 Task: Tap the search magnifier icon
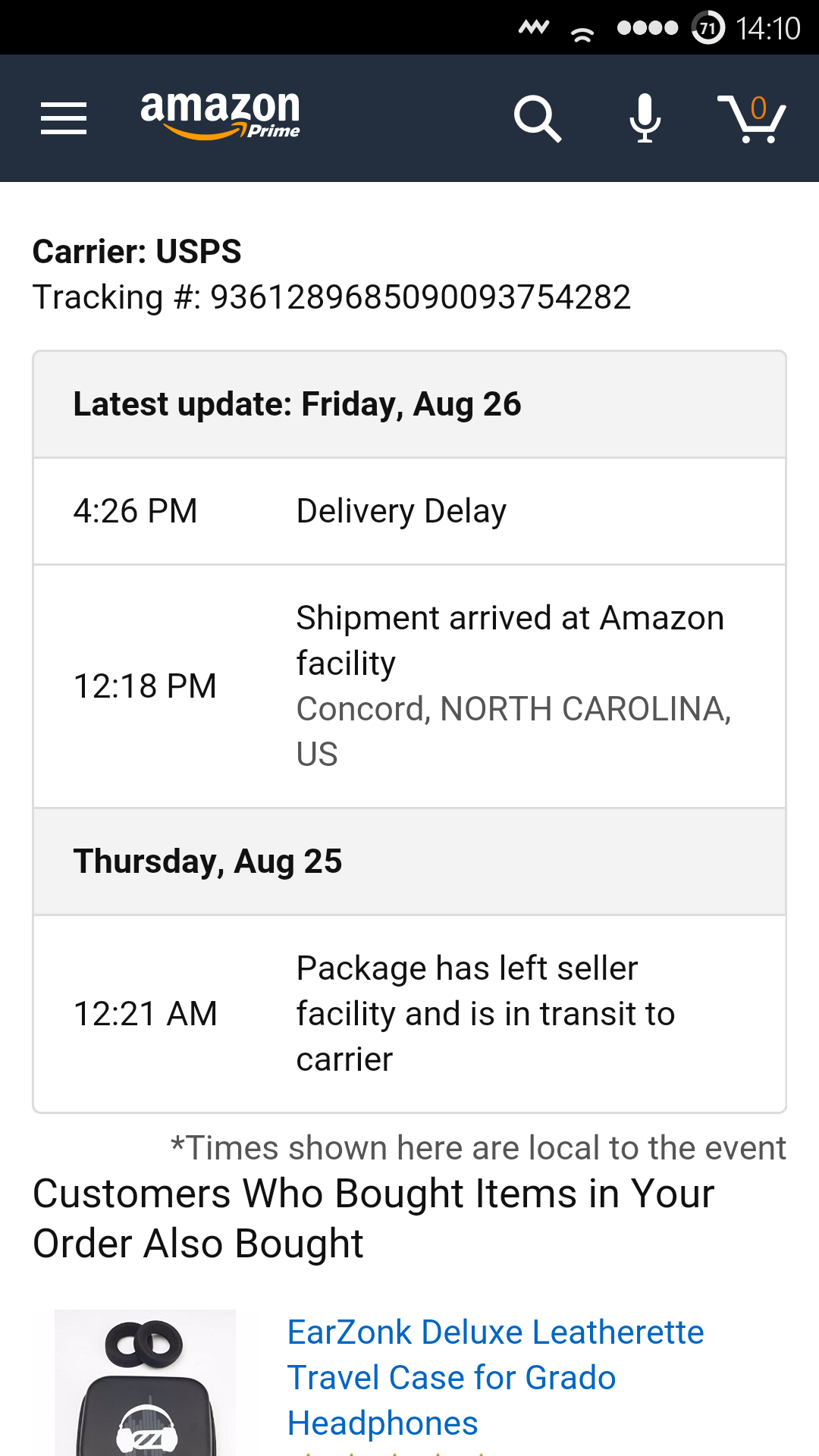[x=538, y=118]
